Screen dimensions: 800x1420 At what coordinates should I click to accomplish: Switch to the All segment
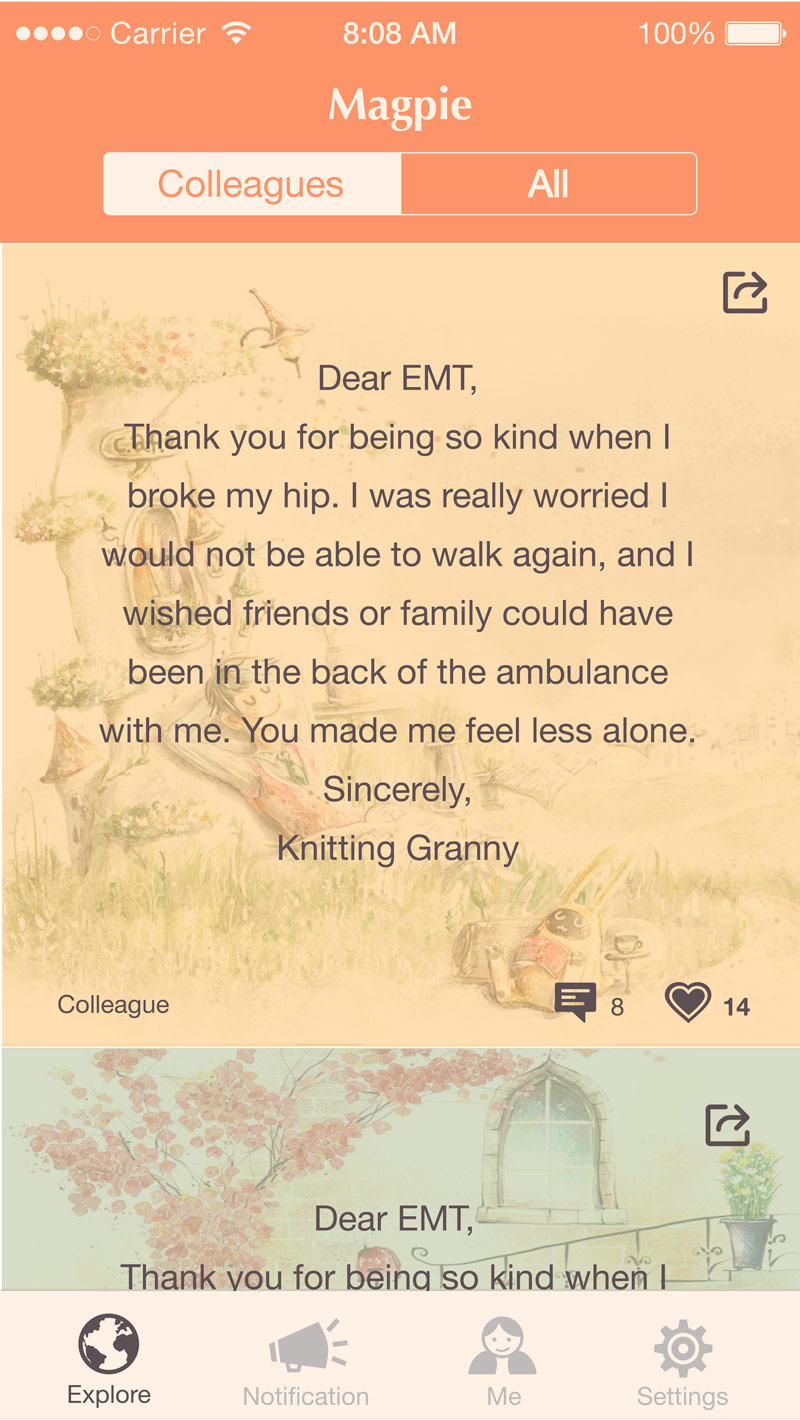(x=549, y=184)
